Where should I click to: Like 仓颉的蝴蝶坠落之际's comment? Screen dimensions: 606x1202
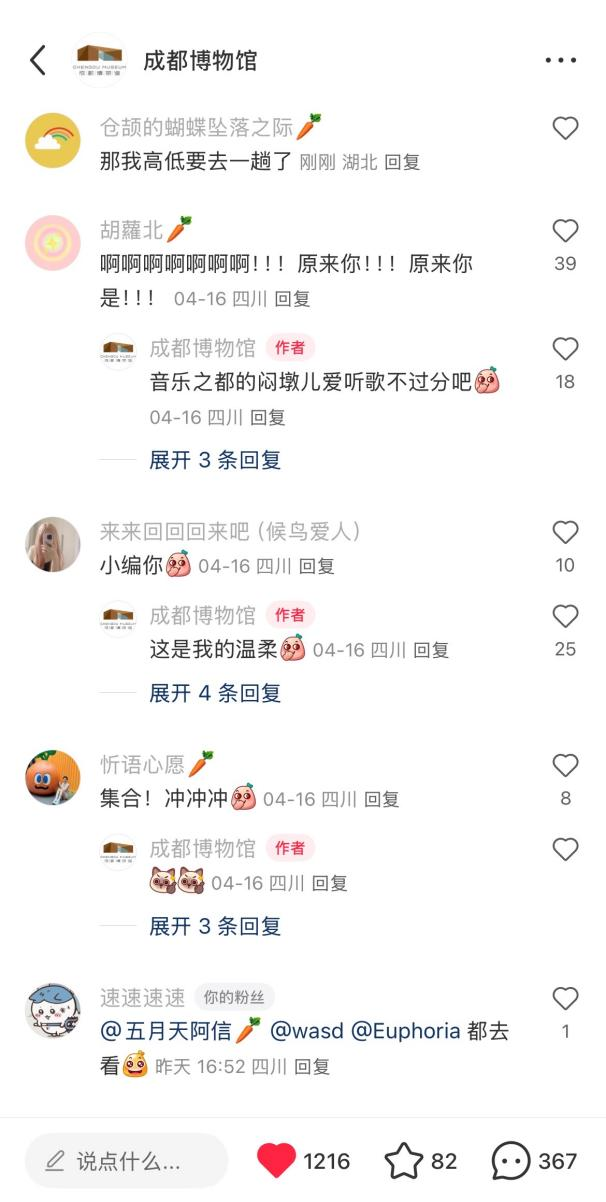coord(565,129)
